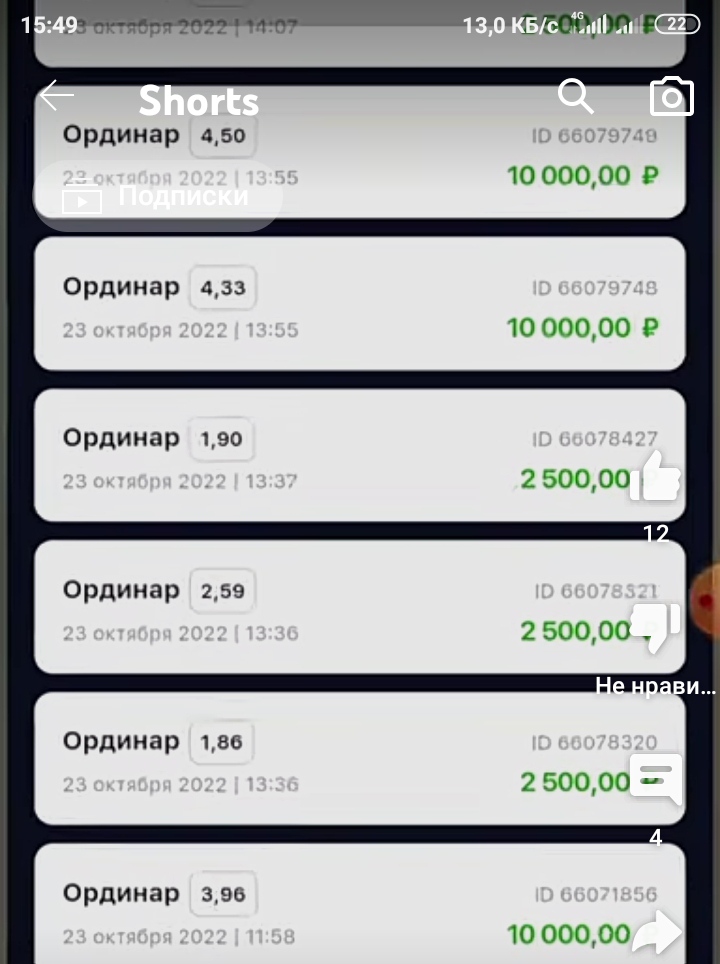Open search in Shorts
This screenshot has width=720, height=964.
click(x=576, y=97)
